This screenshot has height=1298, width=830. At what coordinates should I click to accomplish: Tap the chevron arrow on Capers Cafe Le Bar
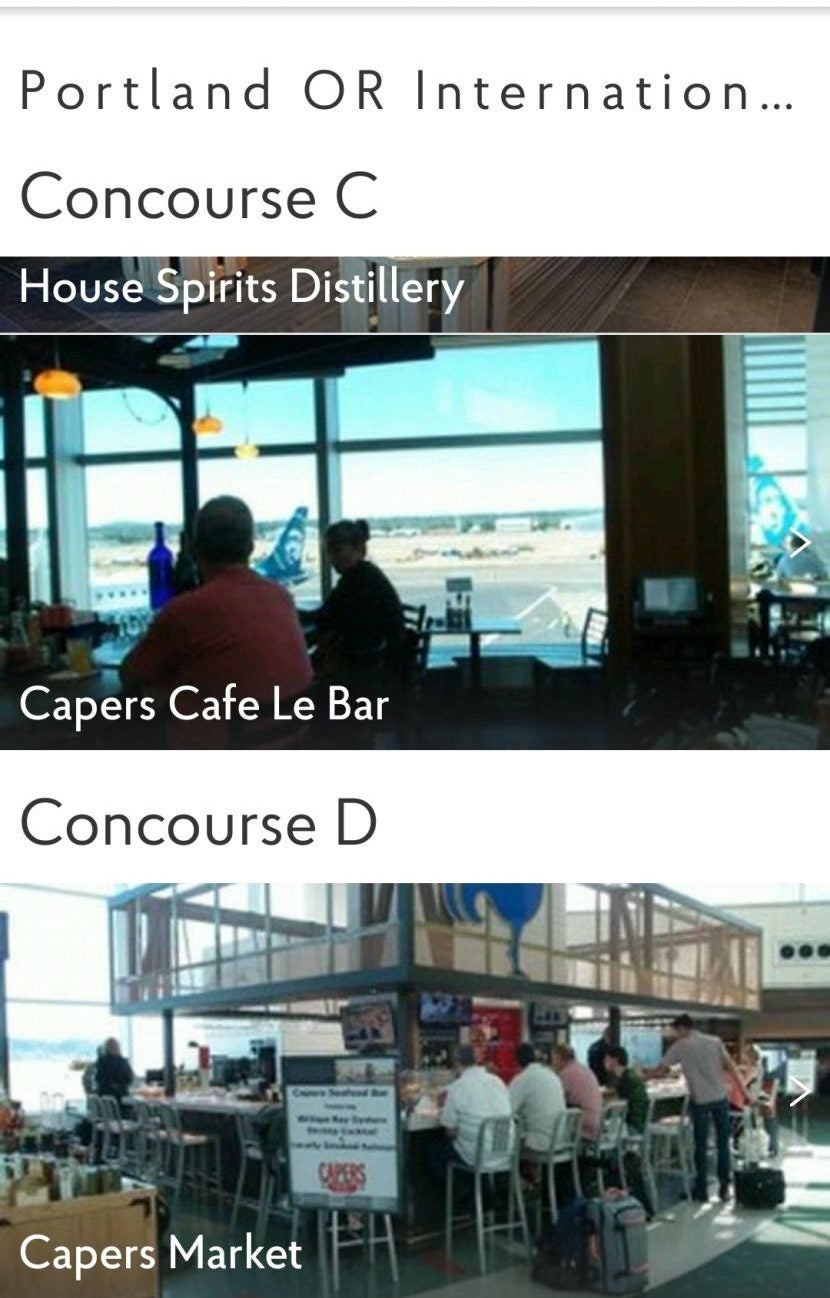click(x=799, y=543)
